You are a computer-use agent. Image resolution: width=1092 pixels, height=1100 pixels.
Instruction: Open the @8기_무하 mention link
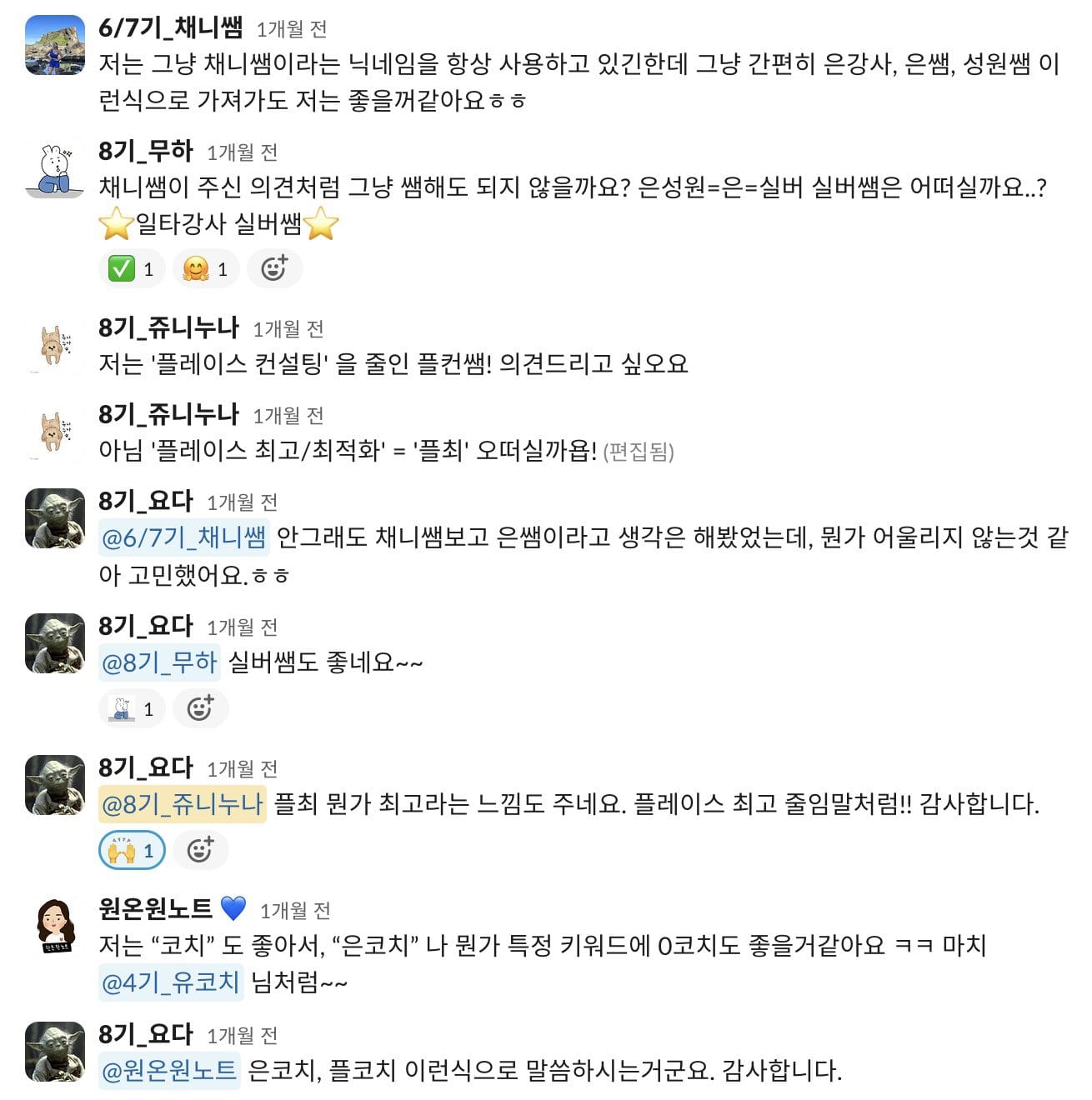[159, 662]
